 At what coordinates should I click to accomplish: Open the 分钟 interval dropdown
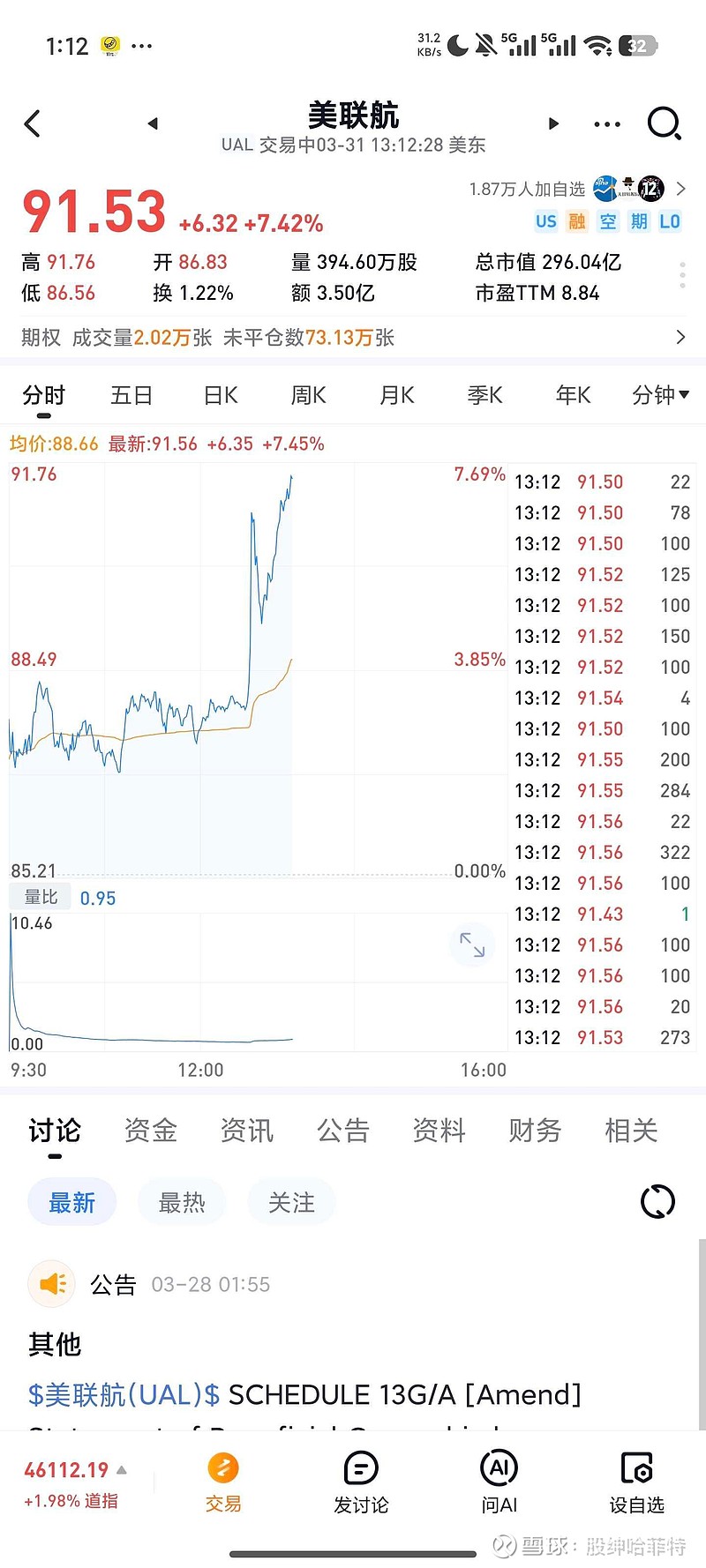660,395
